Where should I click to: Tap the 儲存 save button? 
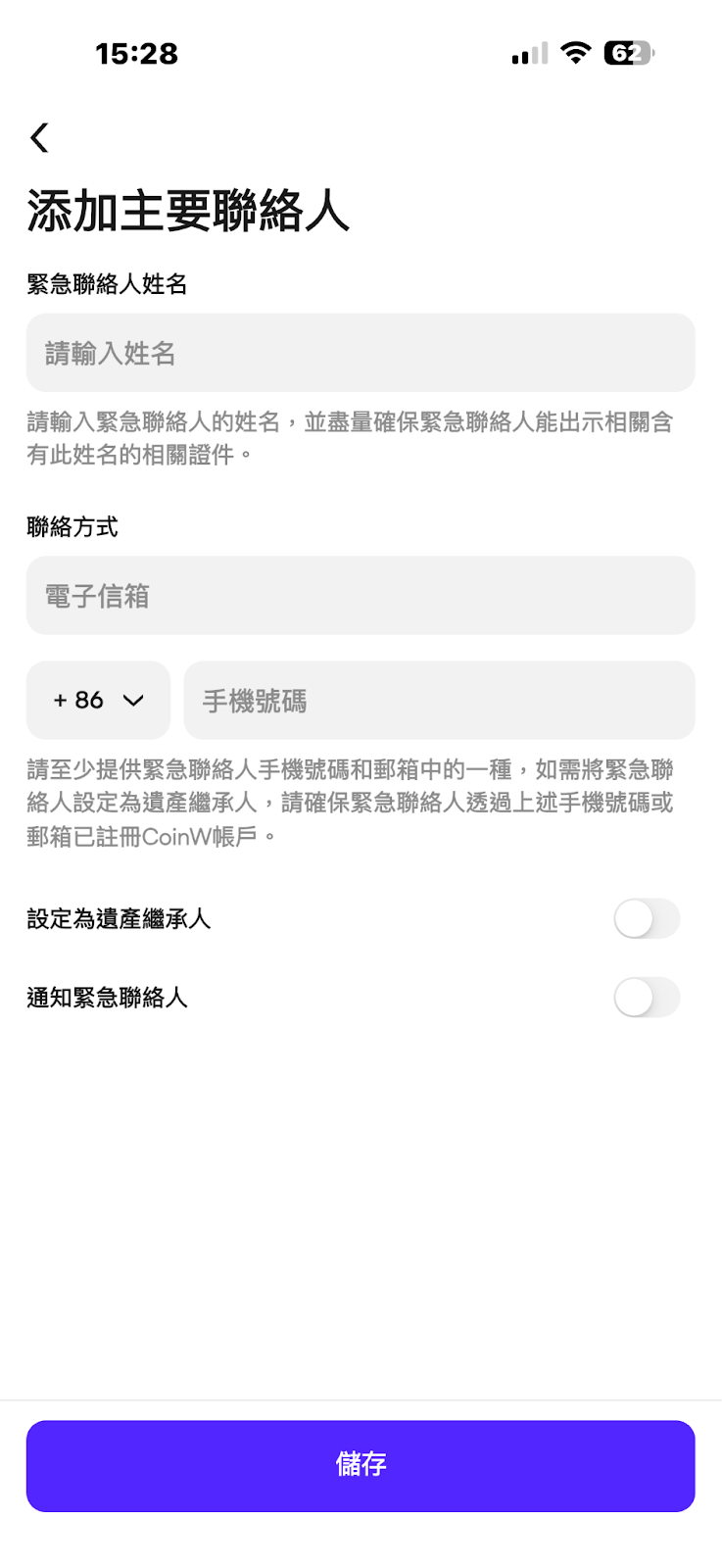(361, 1466)
